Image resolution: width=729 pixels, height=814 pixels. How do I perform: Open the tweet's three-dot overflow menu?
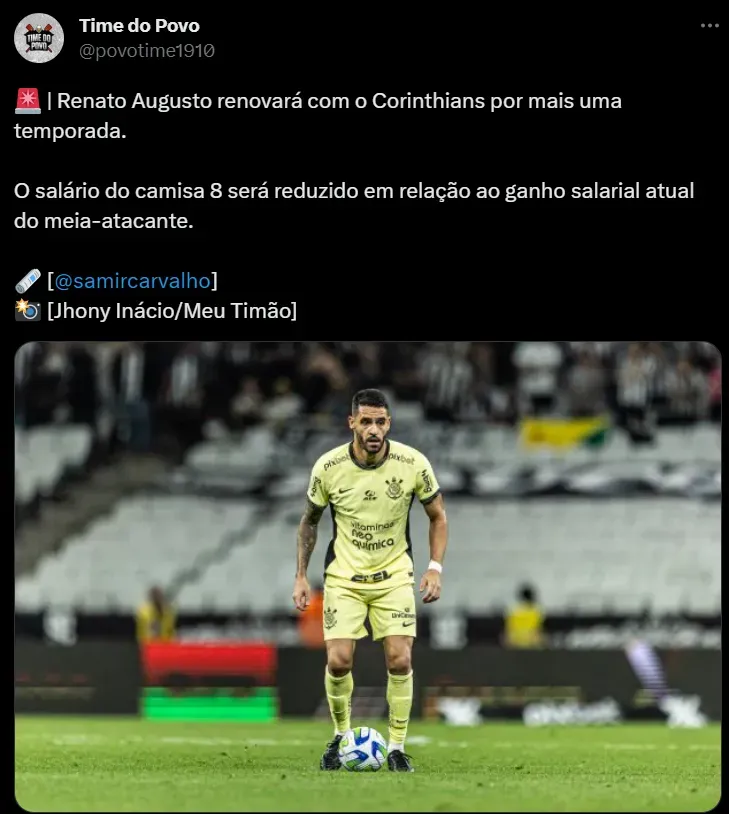pyautogui.click(x=709, y=26)
